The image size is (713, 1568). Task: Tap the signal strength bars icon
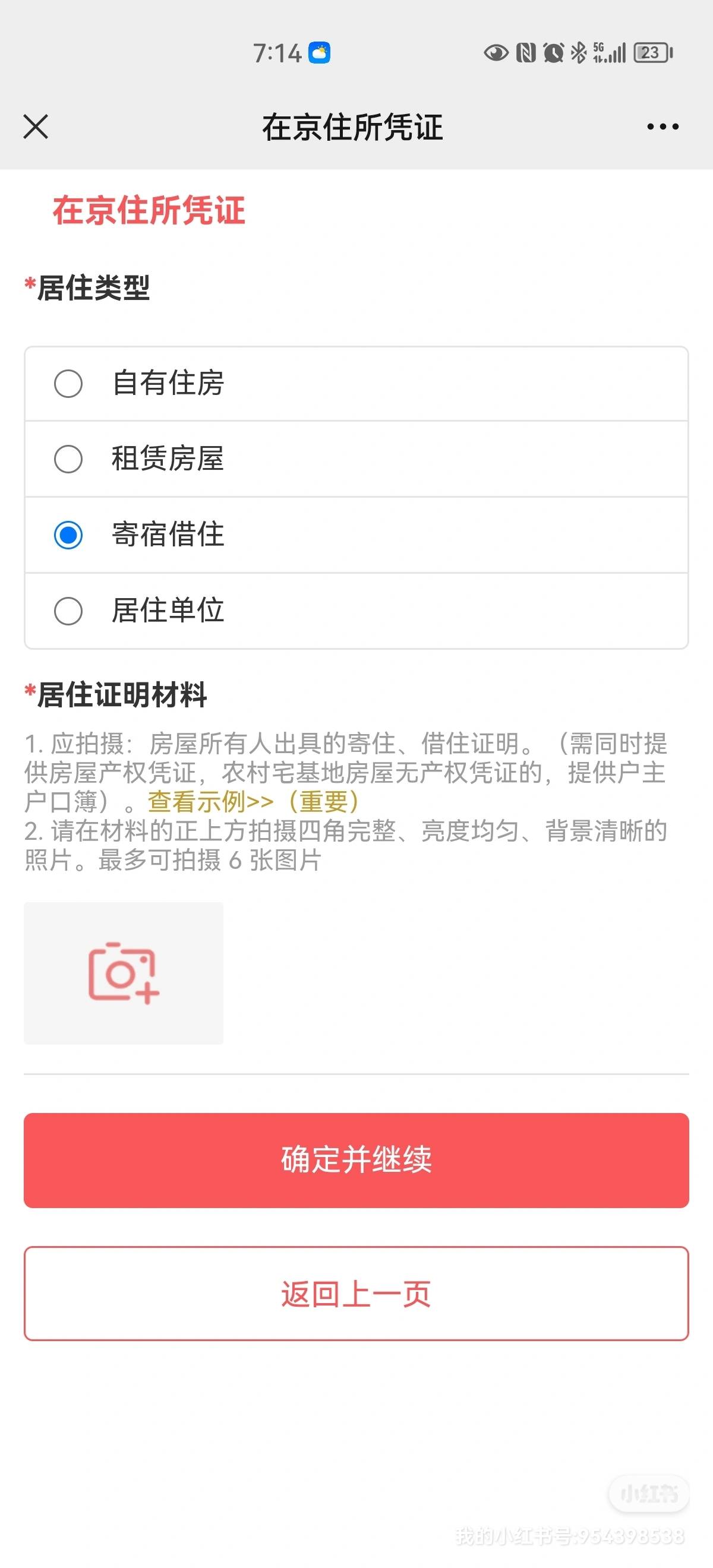point(618,53)
